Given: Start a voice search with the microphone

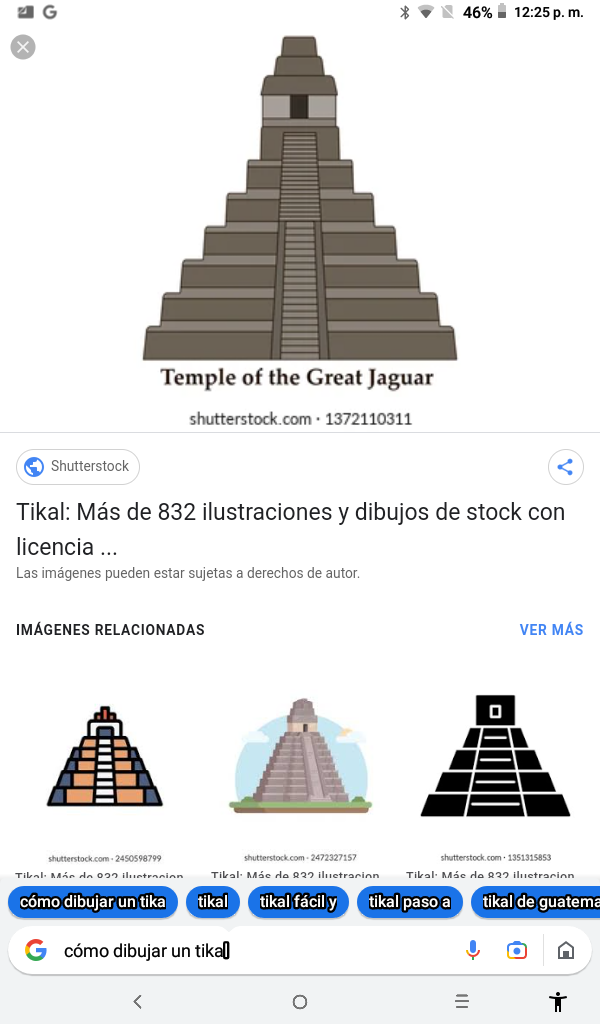Looking at the screenshot, I should (473, 951).
